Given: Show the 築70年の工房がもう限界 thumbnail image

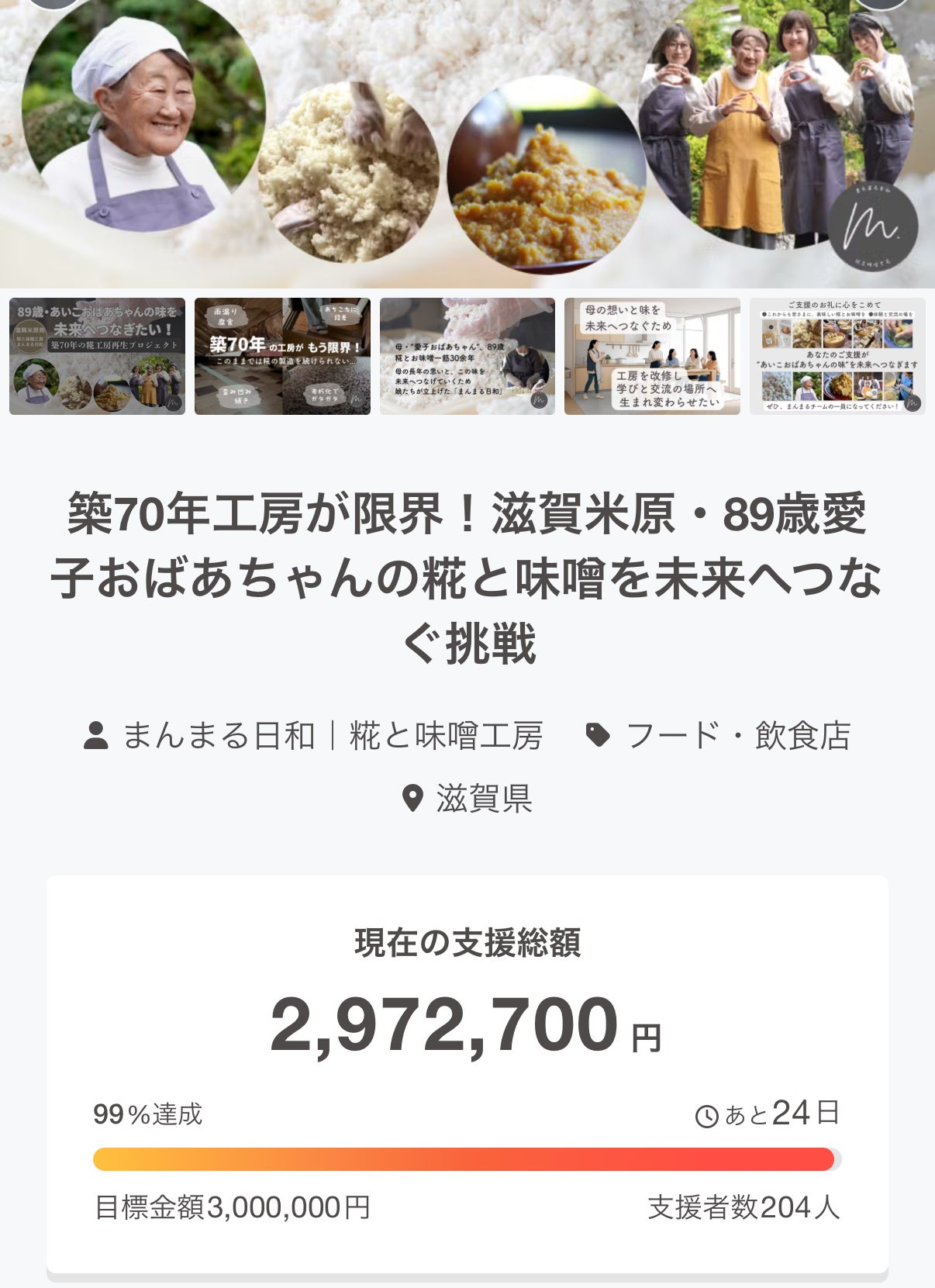Looking at the screenshot, I should (282, 356).
